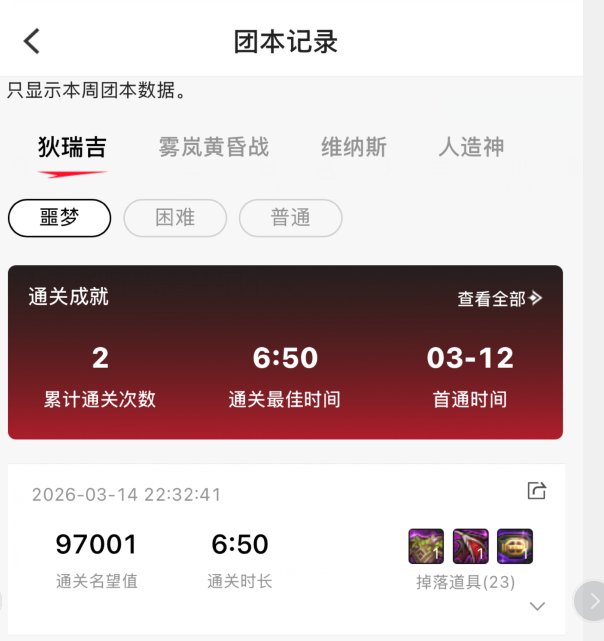604x641 pixels.
Task: Switch to the 维纳斯 tab
Action: [353, 148]
